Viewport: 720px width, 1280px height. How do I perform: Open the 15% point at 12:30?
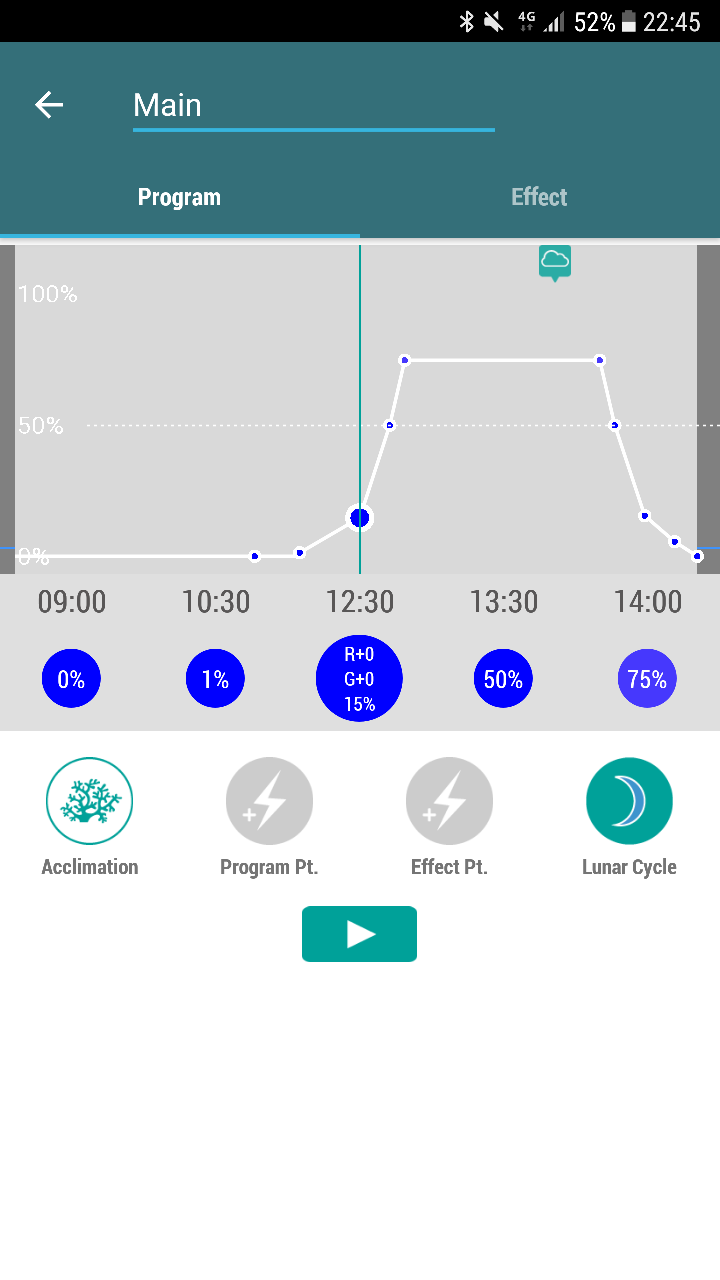click(359, 679)
